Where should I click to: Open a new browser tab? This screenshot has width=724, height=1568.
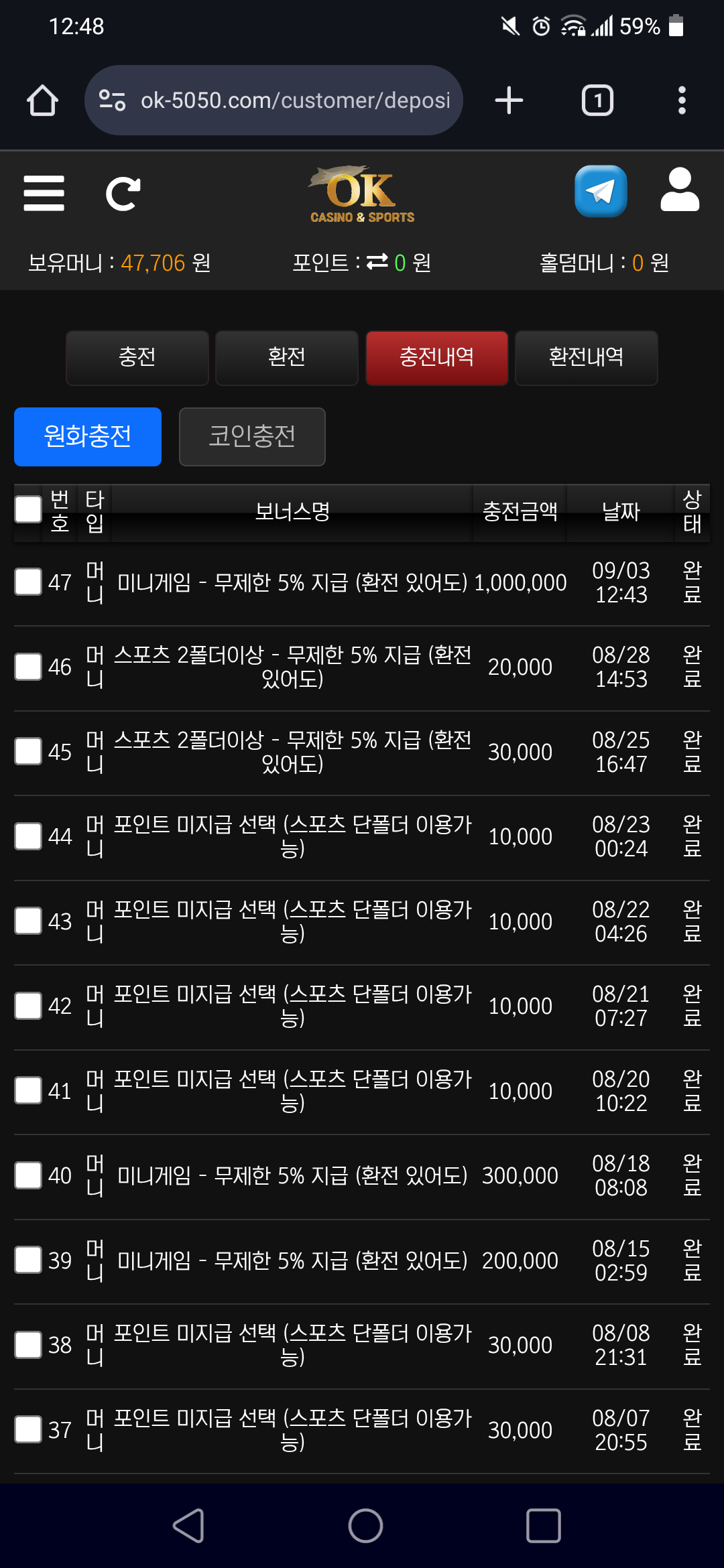pyautogui.click(x=509, y=101)
